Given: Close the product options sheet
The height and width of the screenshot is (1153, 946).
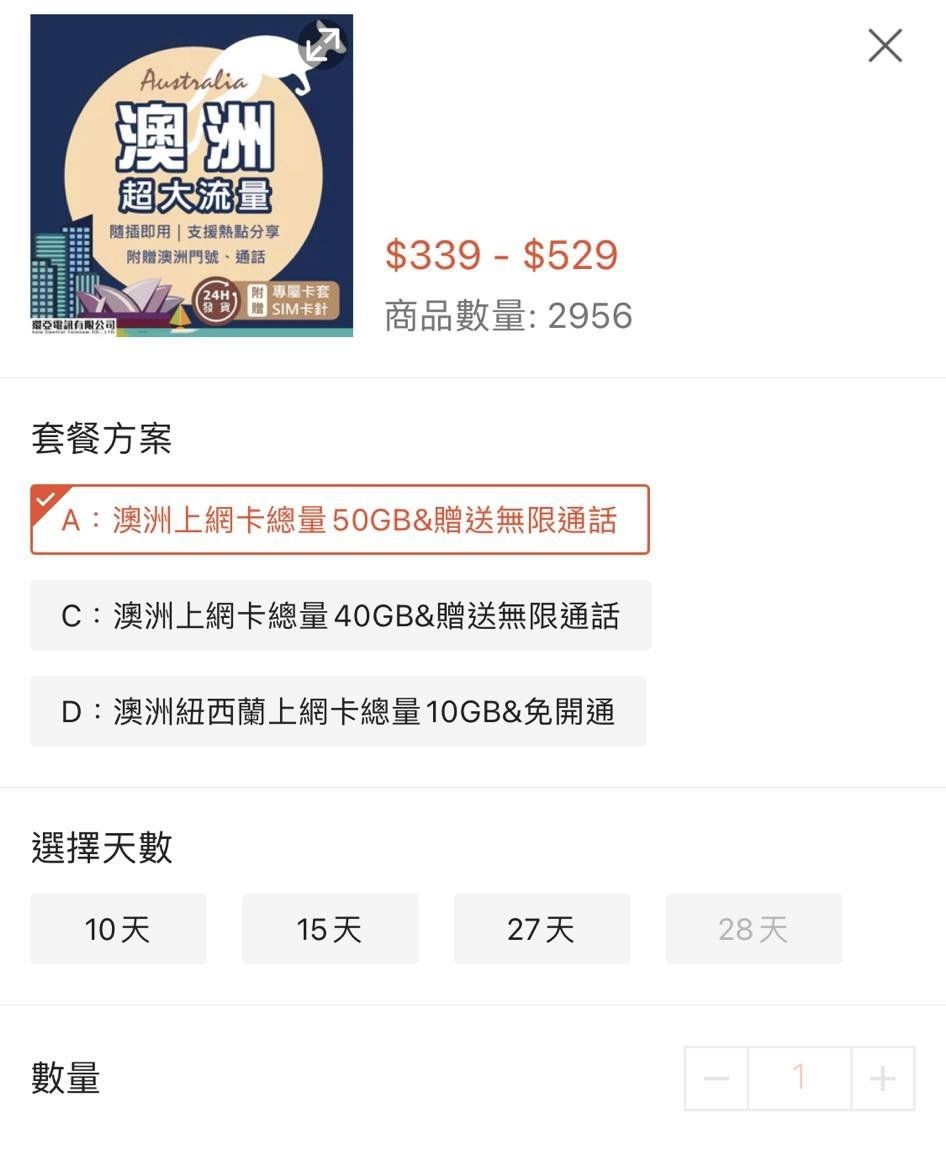Looking at the screenshot, I should pyautogui.click(x=885, y=46).
